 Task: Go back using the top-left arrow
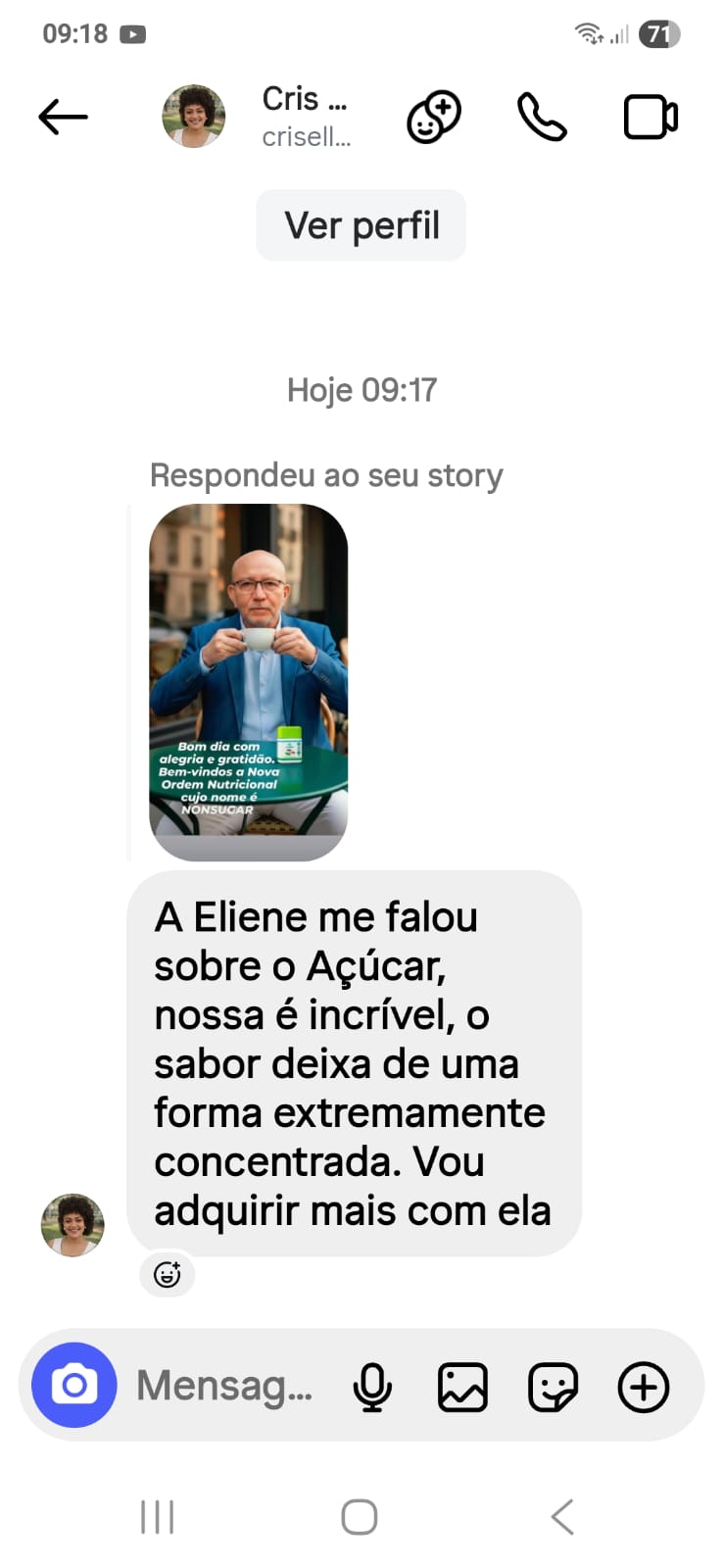(64, 118)
